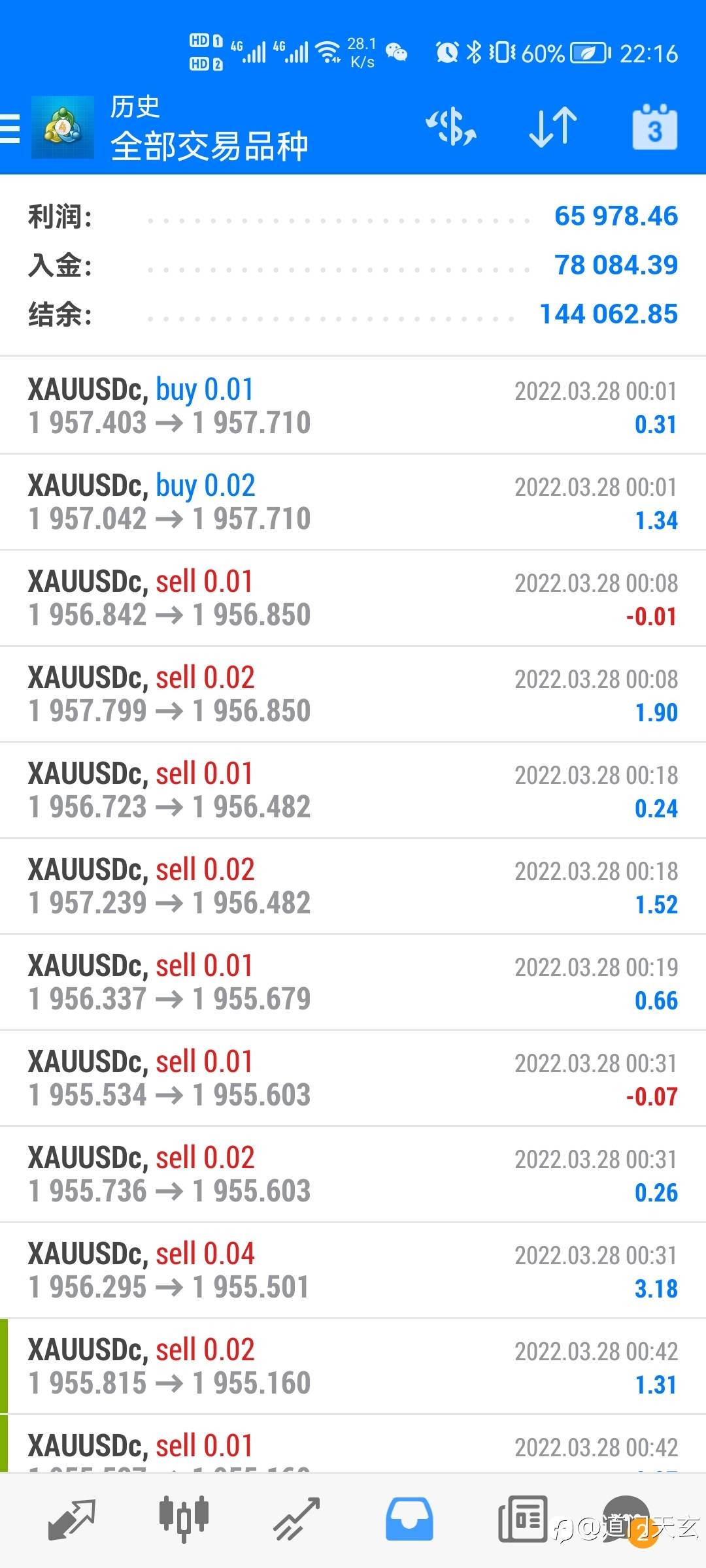The image size is (706, 1568).
Task: Expand the sell 0.01 trade with 0.24 profit
Action: tap(353, 790)
